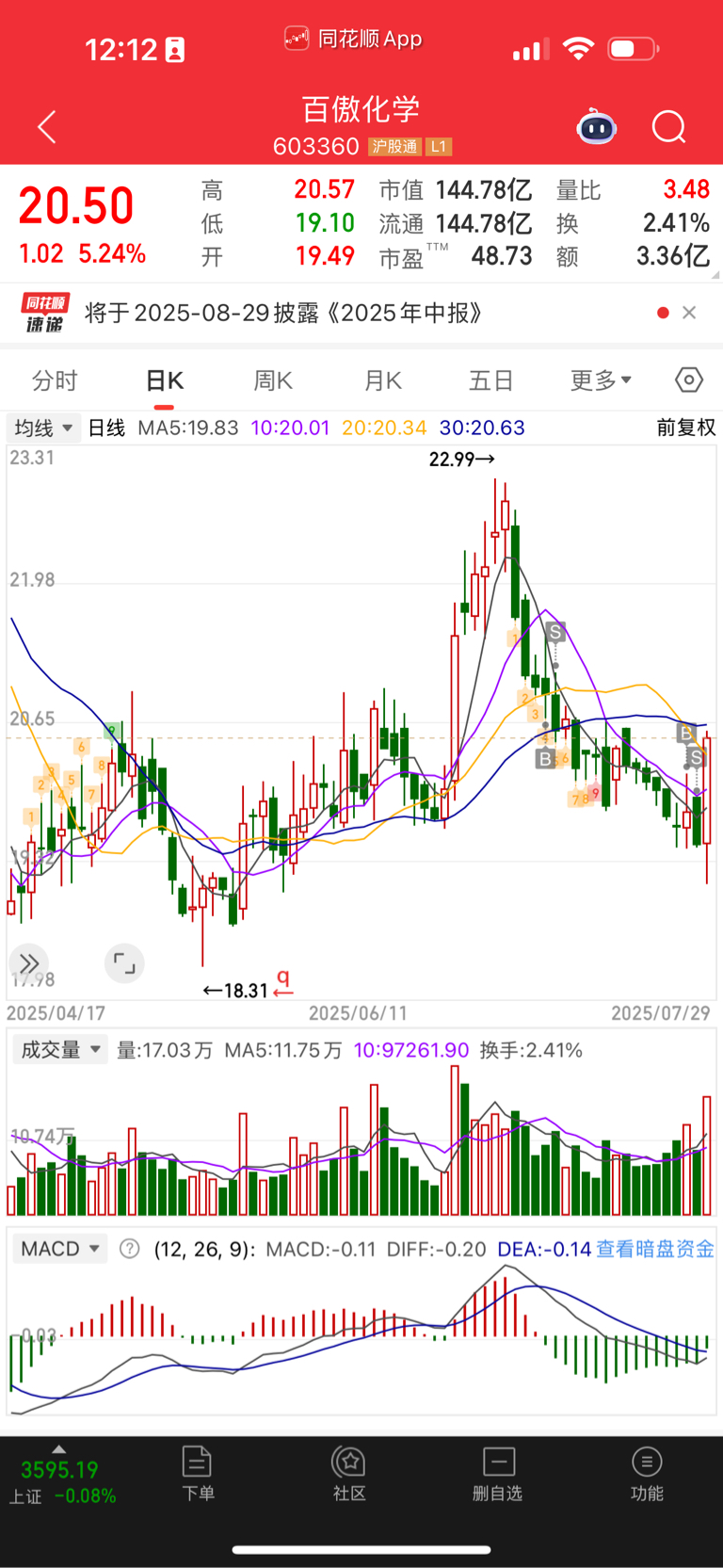
Task: Tap the double-arrow expand button on chart
Action: (29, 963)
